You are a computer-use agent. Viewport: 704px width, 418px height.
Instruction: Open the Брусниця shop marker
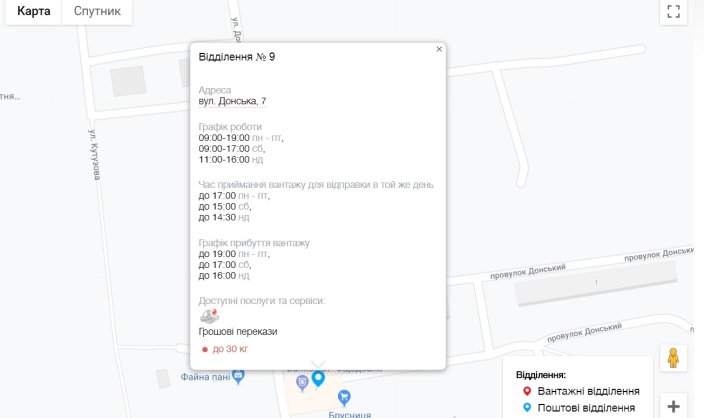coord(344,397)
